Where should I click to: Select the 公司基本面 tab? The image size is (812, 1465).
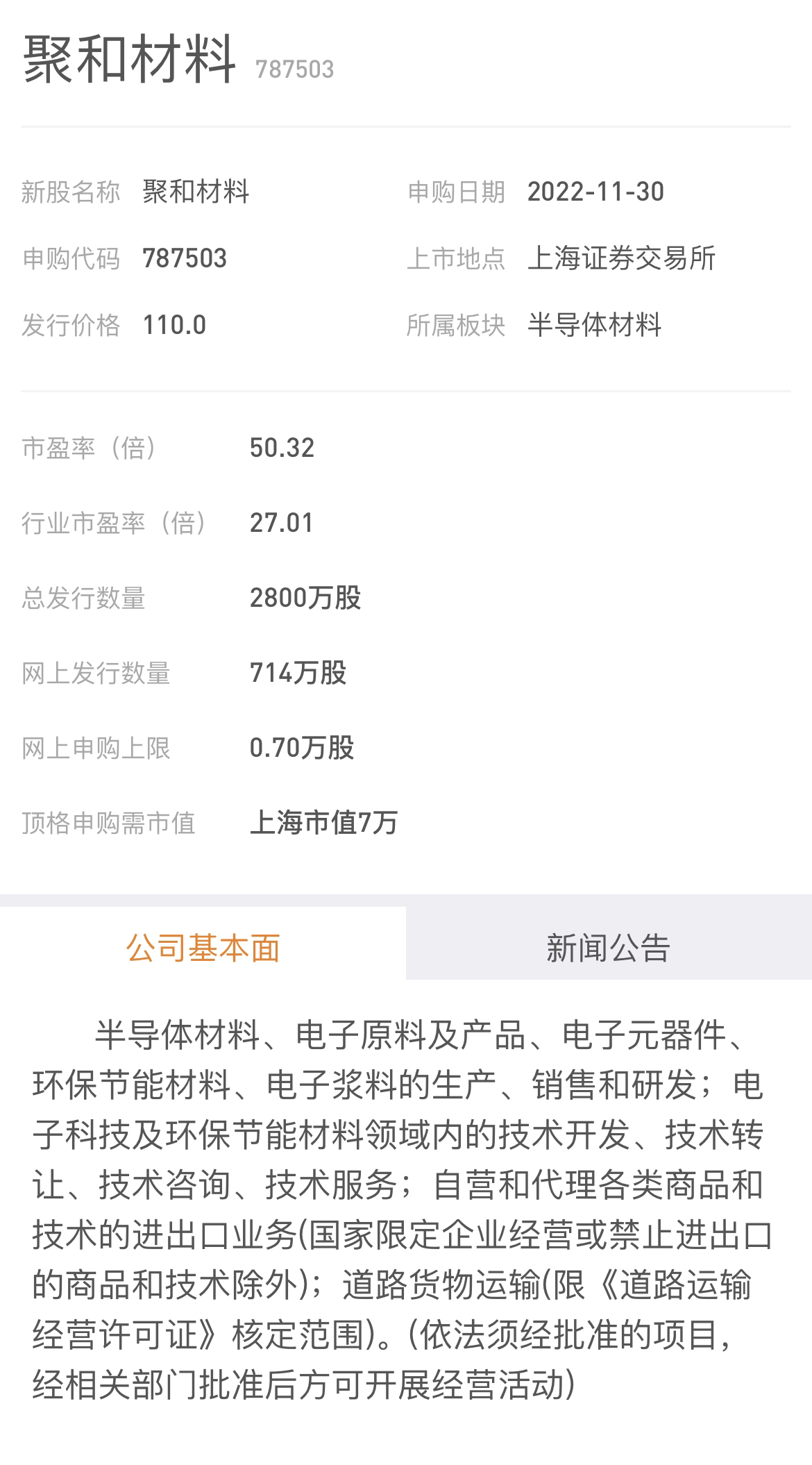click(203, 948)
